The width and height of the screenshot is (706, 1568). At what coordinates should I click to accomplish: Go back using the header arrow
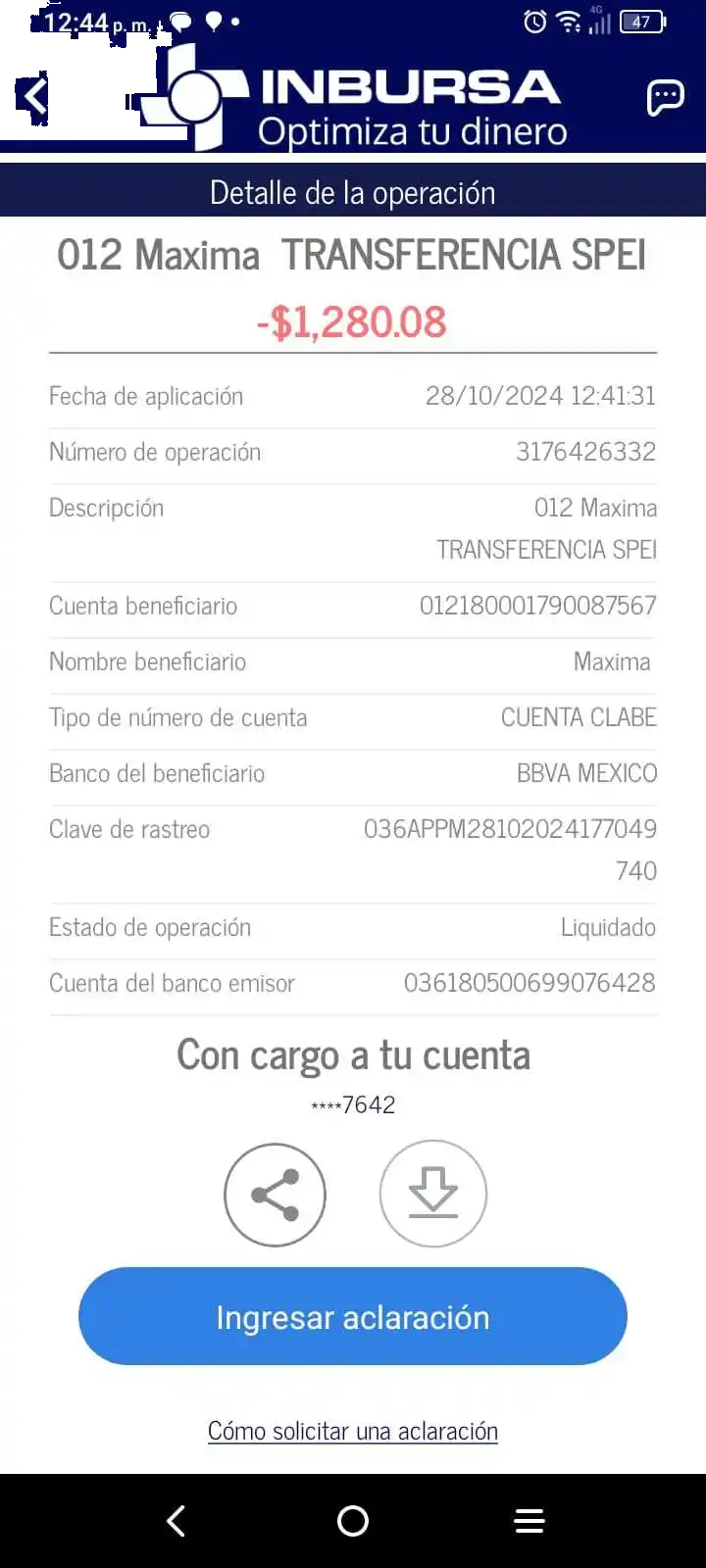tap(36, 97)
